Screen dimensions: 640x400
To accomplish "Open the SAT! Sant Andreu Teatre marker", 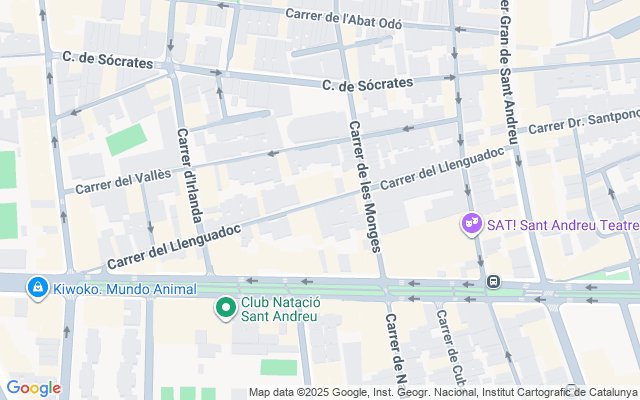I will 471,225.
